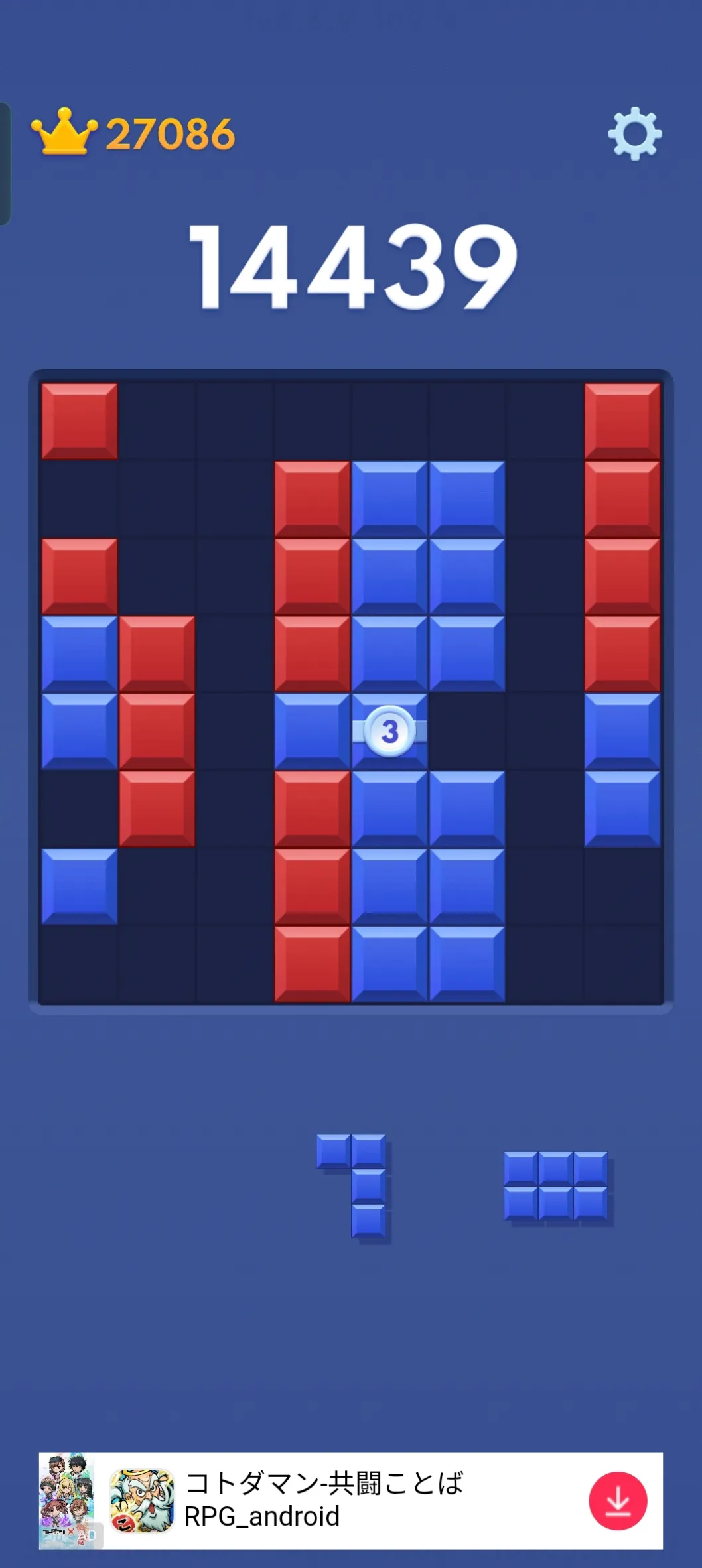Tap the ad's red download button
The height and width of the screenshot is (1568, 702).
click(x=617, y=1500)
